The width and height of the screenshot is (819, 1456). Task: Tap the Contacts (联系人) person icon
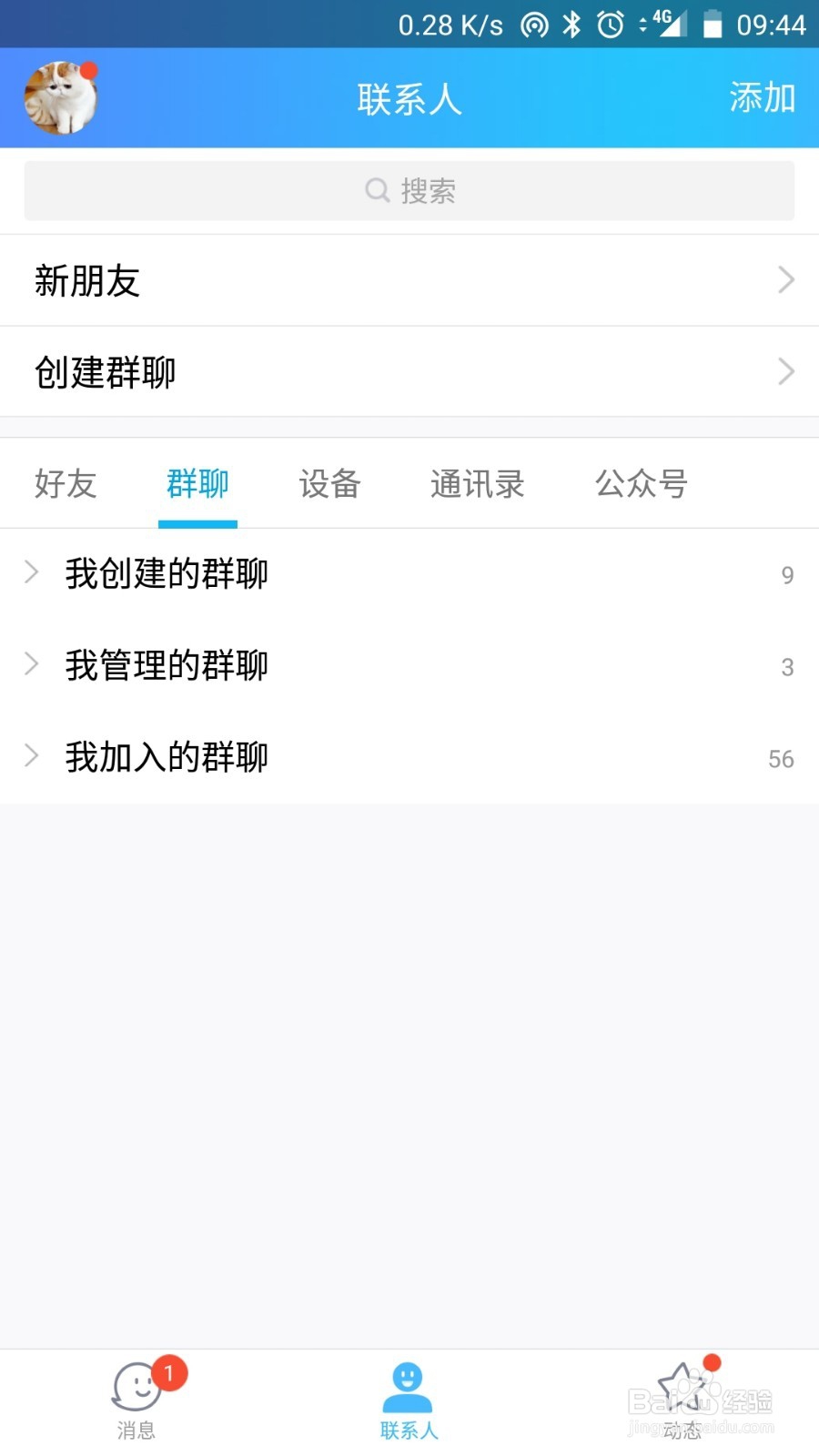coord(409,1386)
